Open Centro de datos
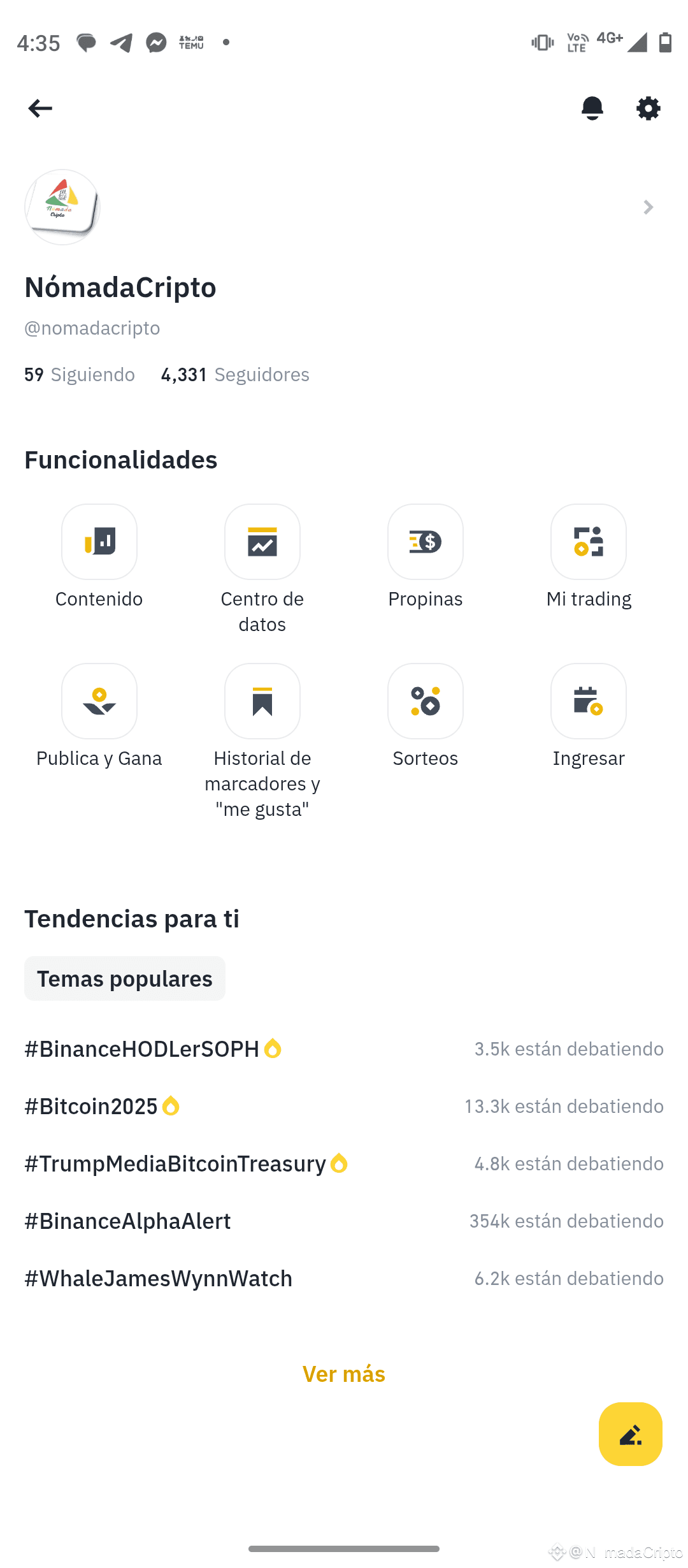This screenshot has width=688, height=1568. (262, 542)
